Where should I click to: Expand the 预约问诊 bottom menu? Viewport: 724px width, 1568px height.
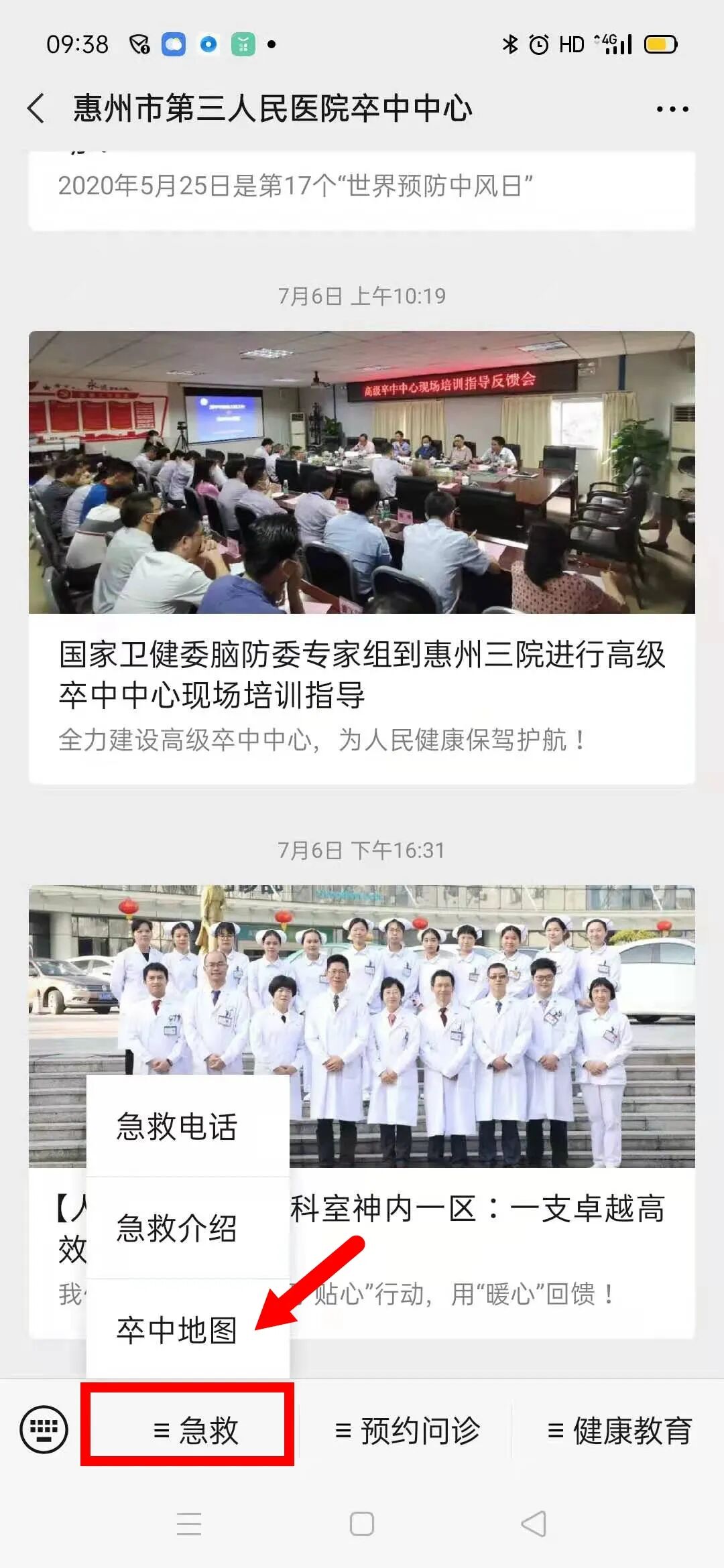(x=407, y=1430)
